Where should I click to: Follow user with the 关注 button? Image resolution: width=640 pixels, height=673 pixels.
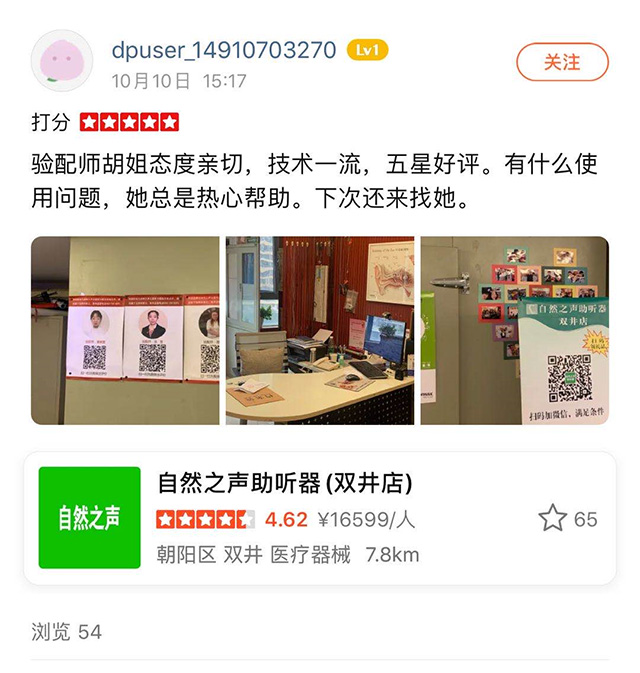[562, 62]
